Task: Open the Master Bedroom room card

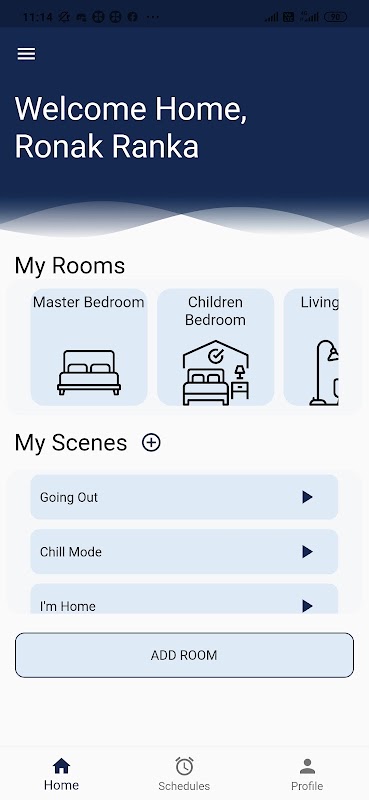Action: 89,347
